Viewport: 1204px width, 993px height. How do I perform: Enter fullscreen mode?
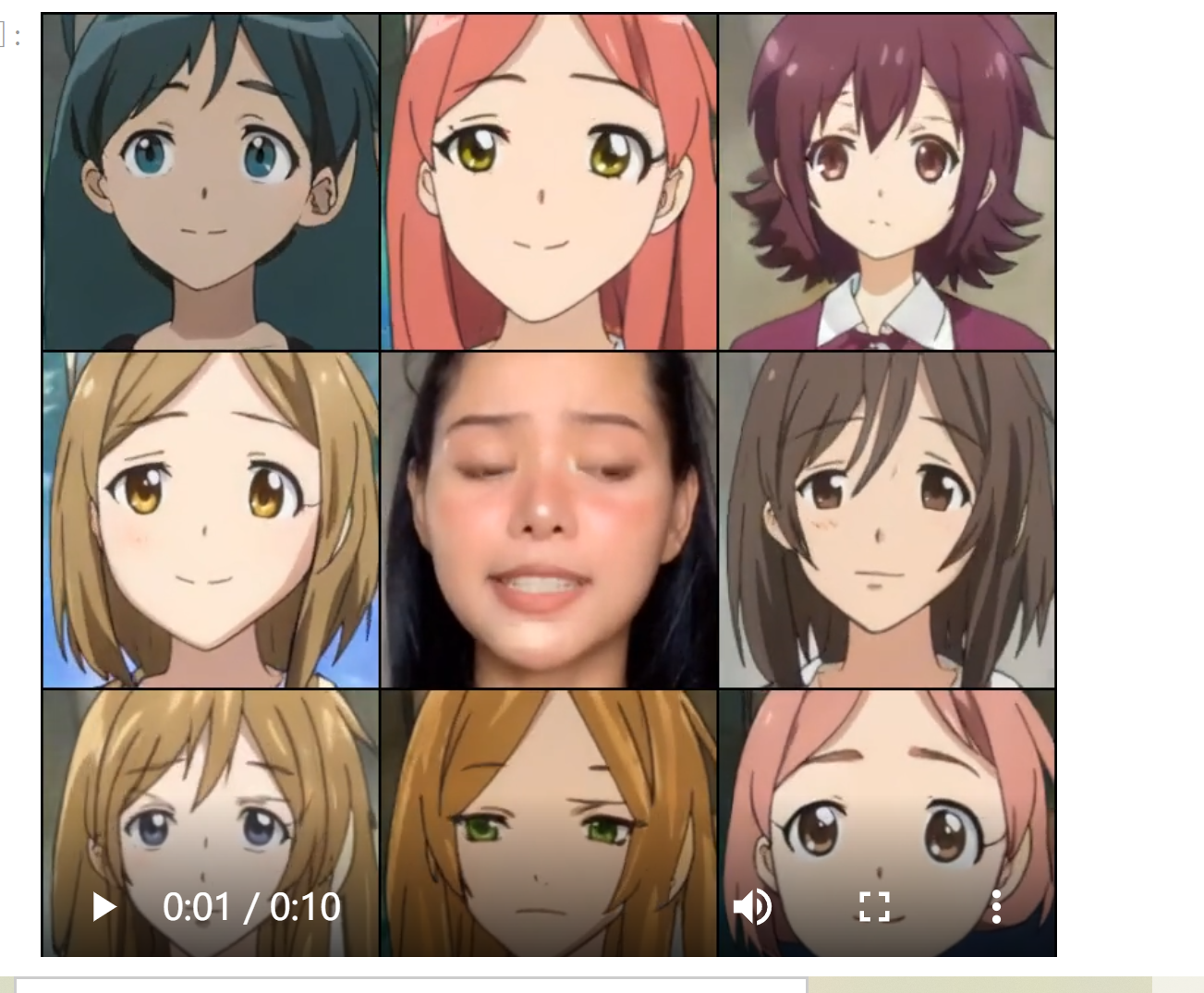874,907
